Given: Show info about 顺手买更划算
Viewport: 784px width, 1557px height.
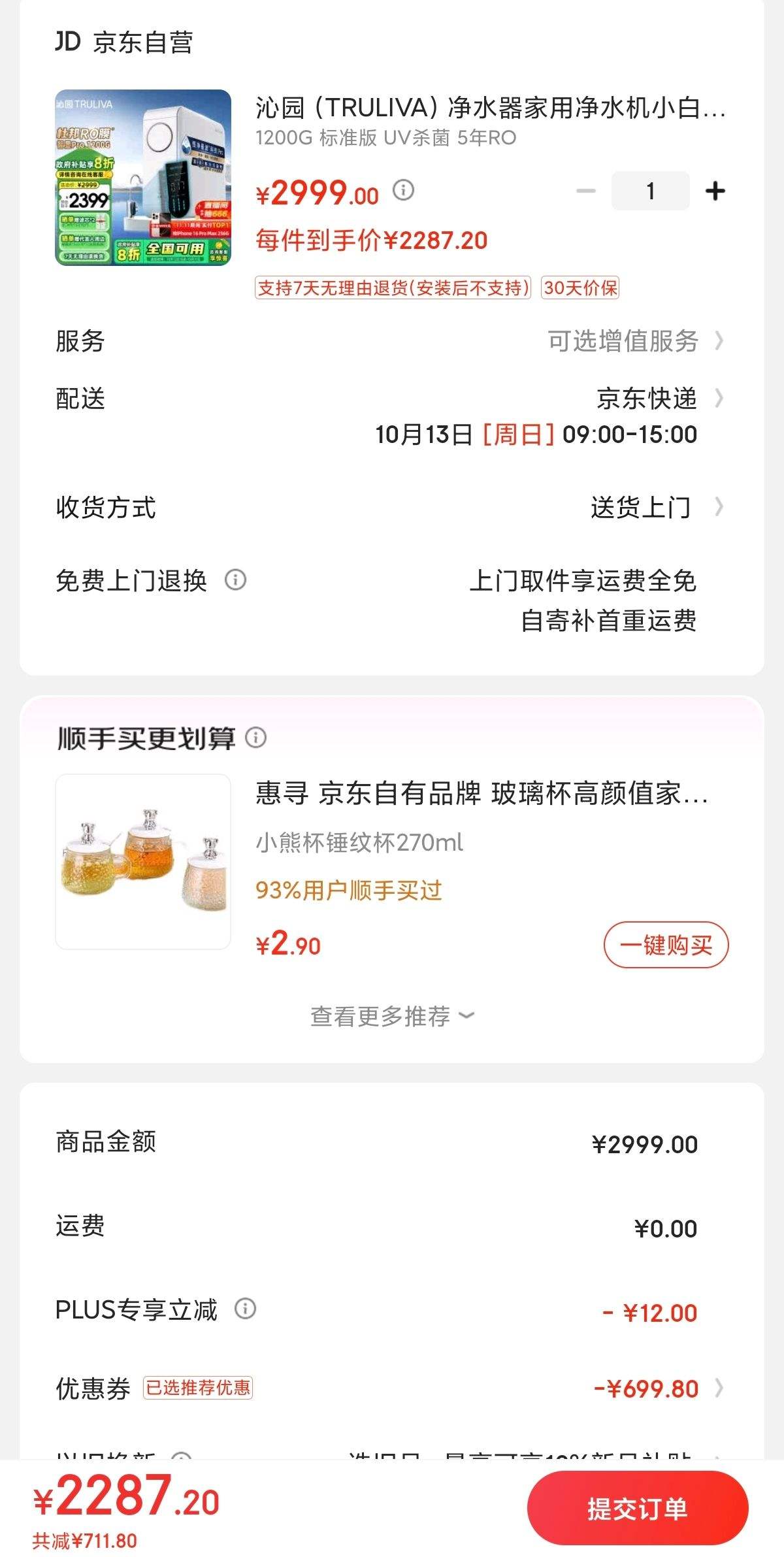Looking at the screenshot, I should pos(255,738).
